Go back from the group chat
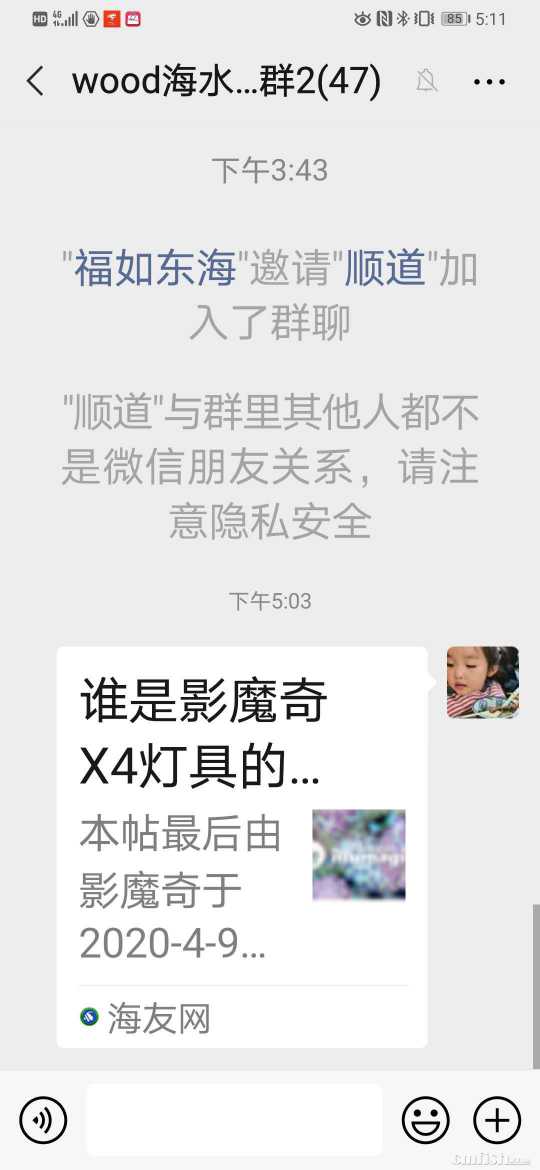The width and height of the screenshot is (540, 1170). (x=35, y=81)
